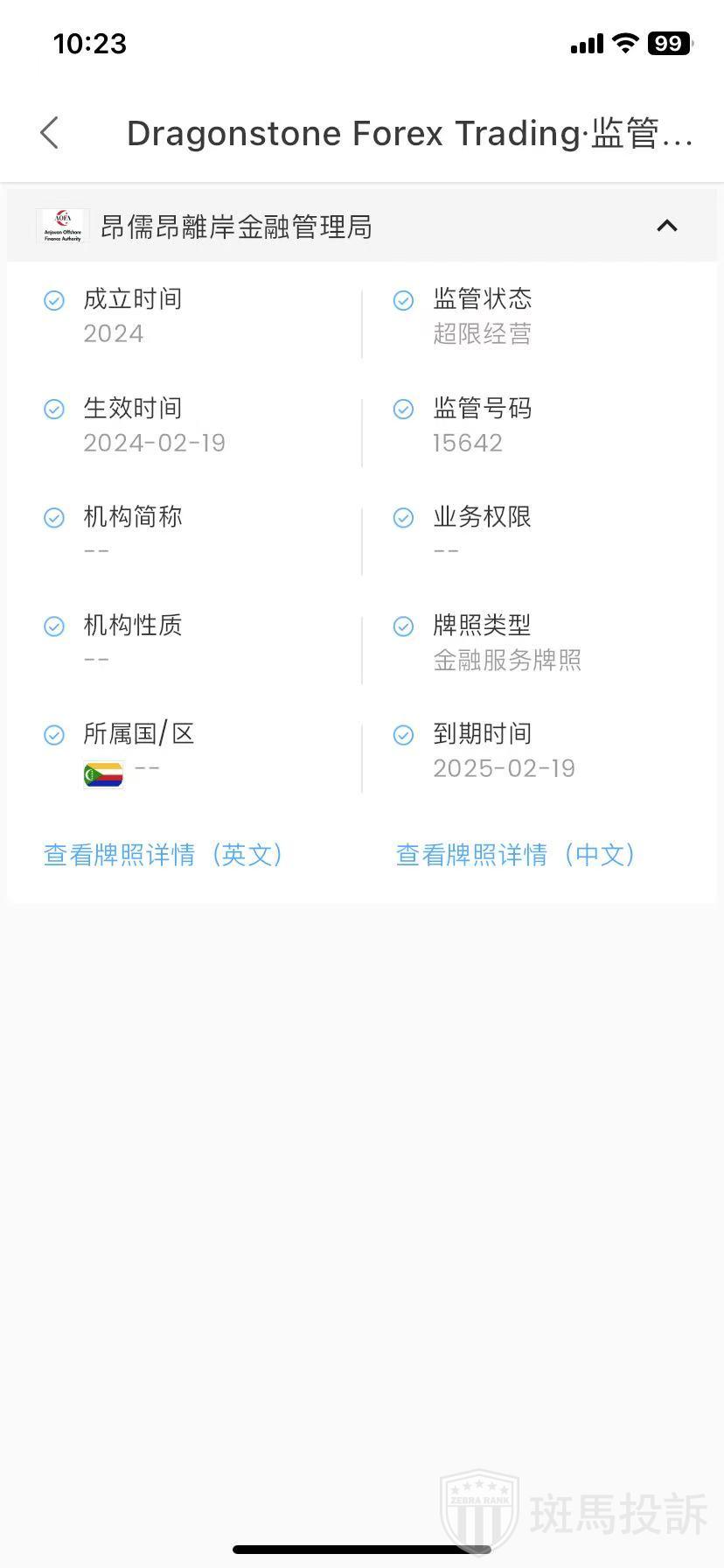This screenshot has height=1568, width=724.
Task: Open 查看牌照详情（英文）link
Action: click(x=164, y=855)
